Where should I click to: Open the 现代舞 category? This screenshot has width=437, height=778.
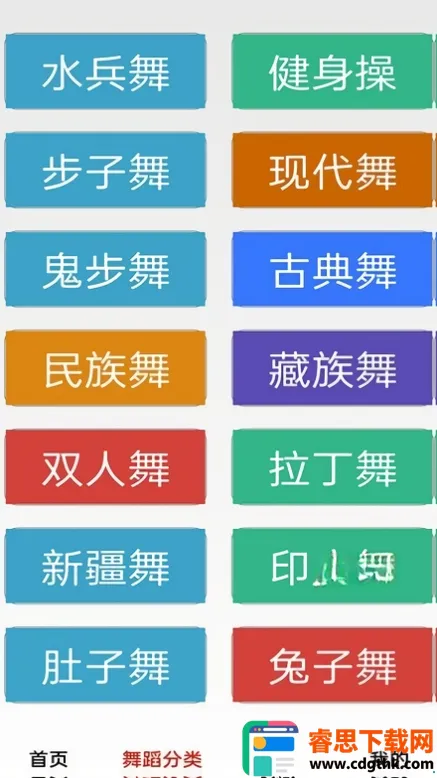(x=332, y=170)
